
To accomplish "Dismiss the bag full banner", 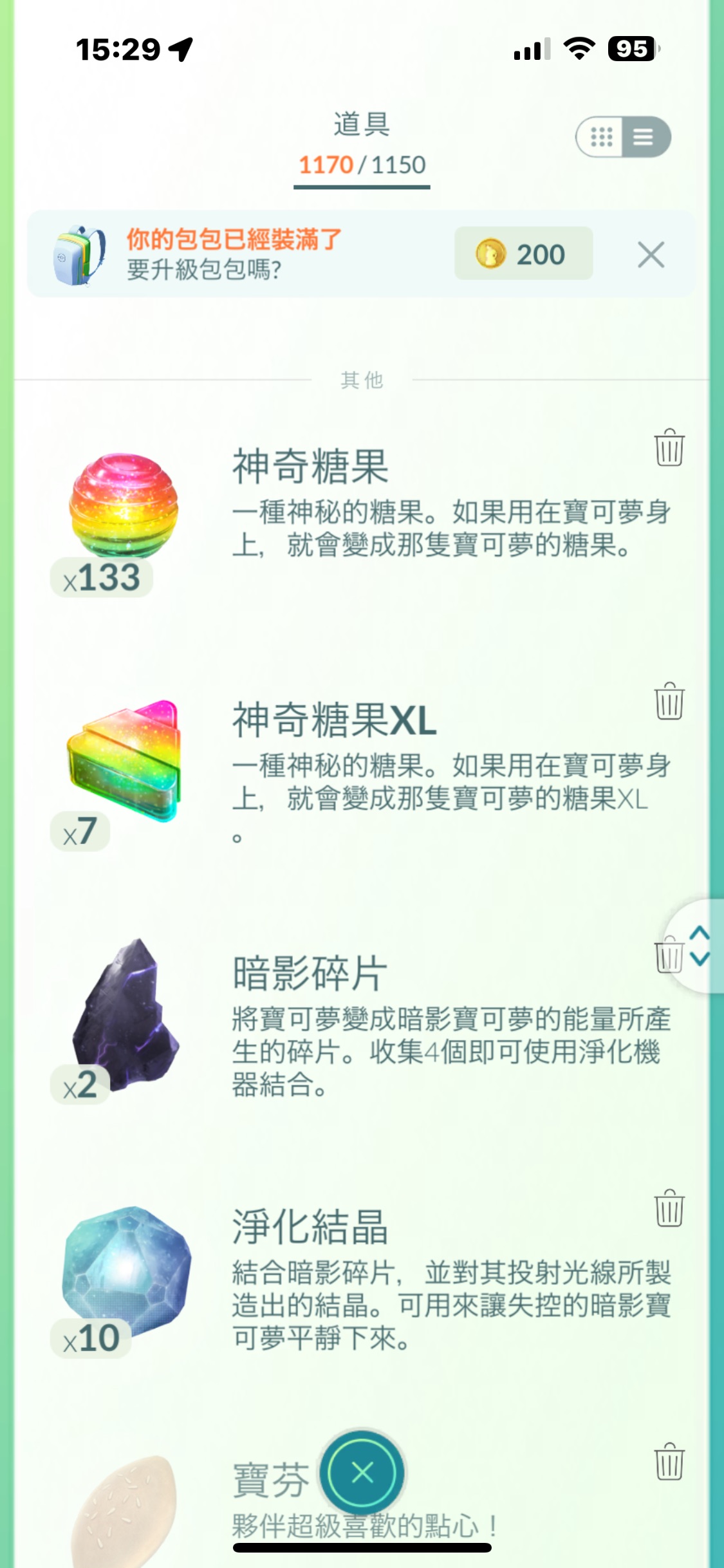I will 651,255.
